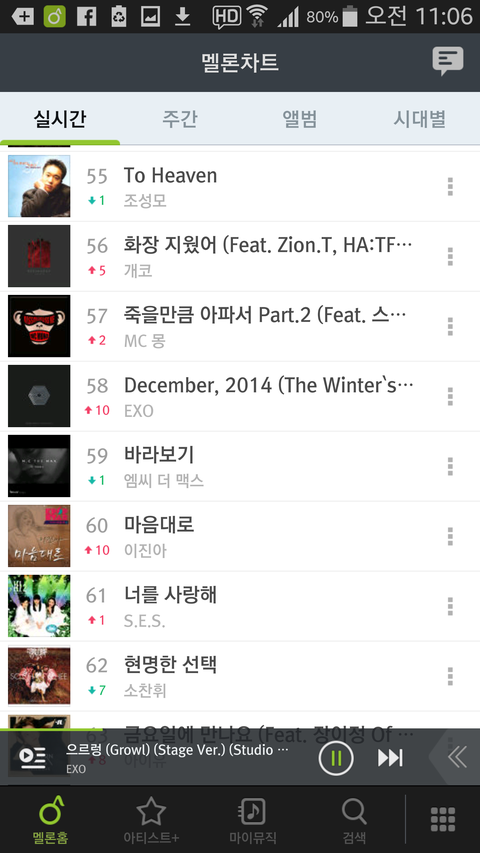Go to the 아티스트+ tab
Viewport: 480px width, 853px height.
pyautogui.click(x=151, y=820)
